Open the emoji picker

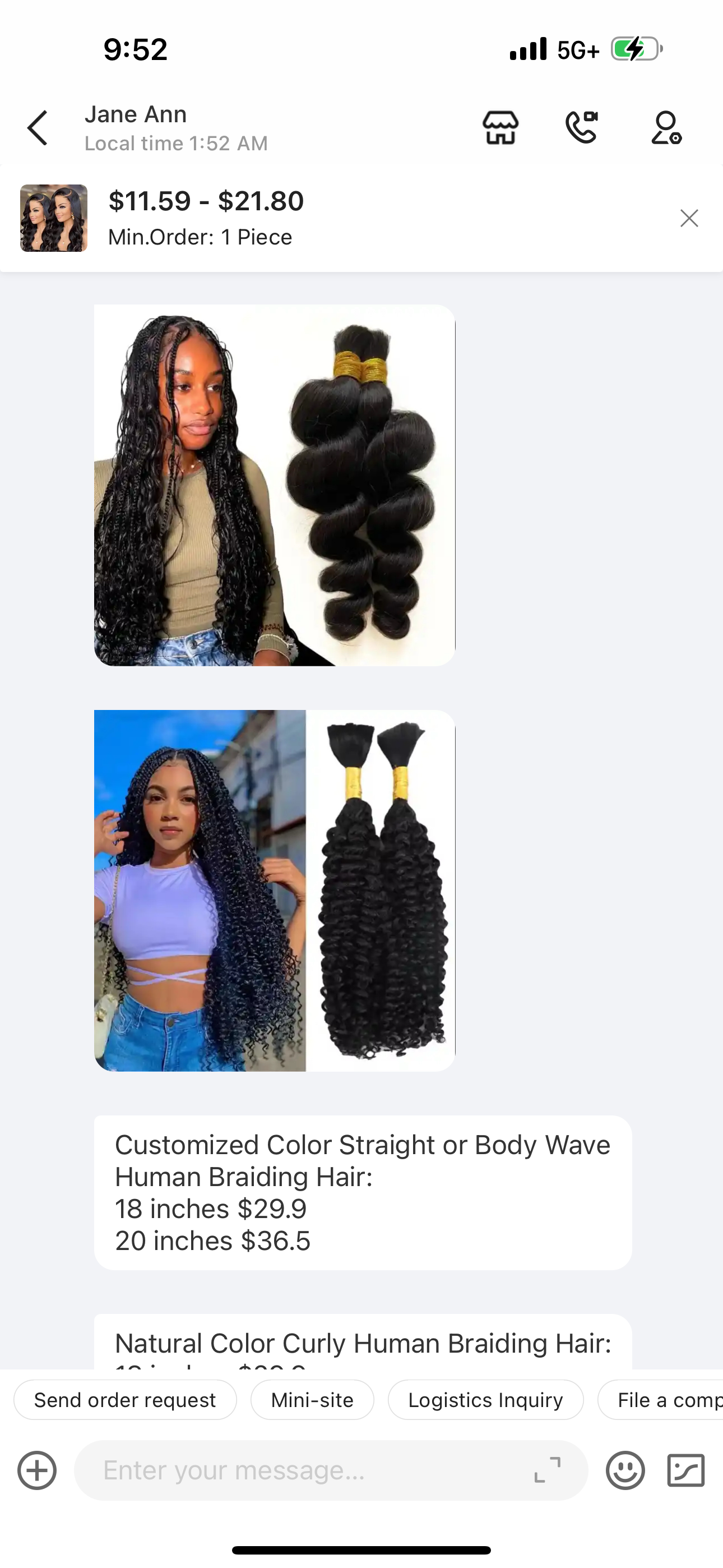[625, 1470]
